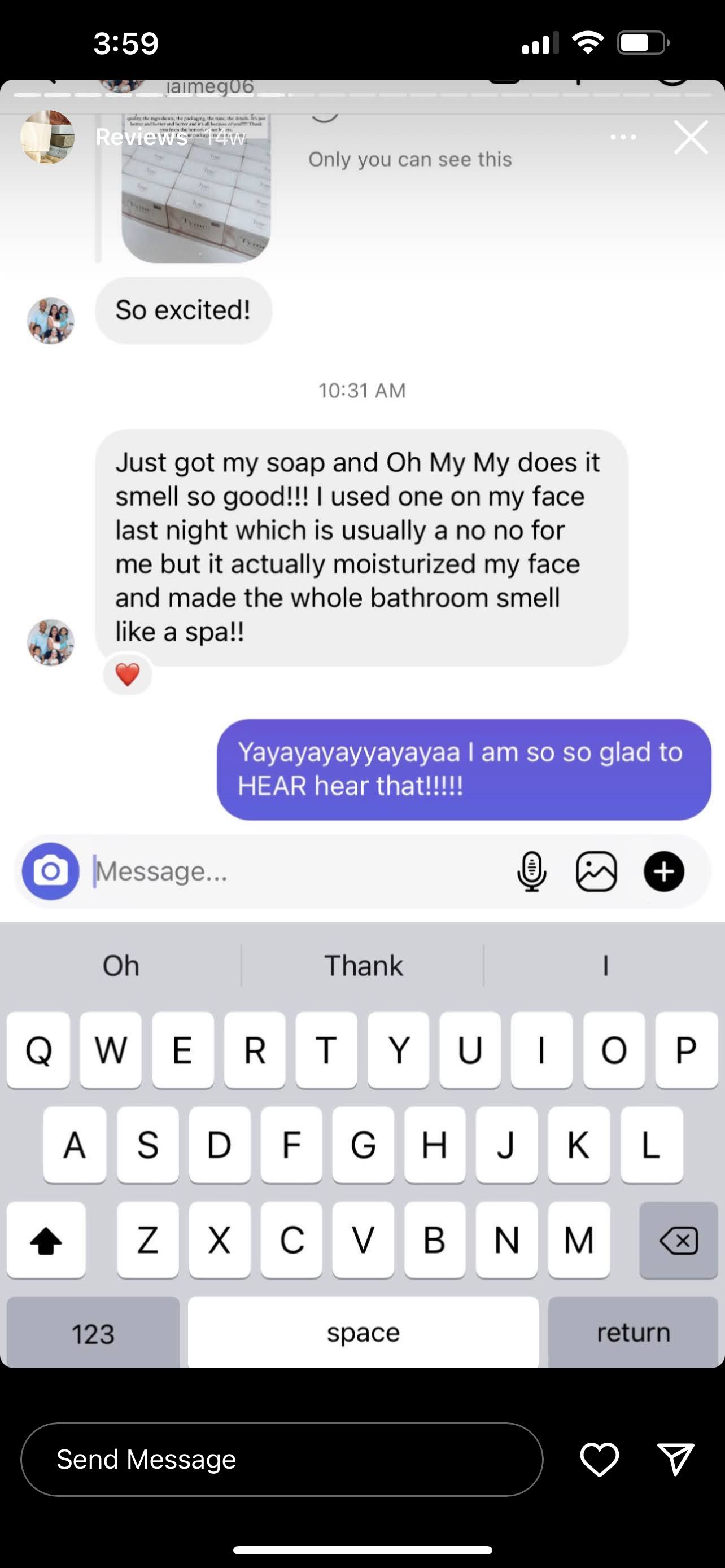Like this story with the heart
This screenshot has width=725, height=1568.
[599, 1459]
